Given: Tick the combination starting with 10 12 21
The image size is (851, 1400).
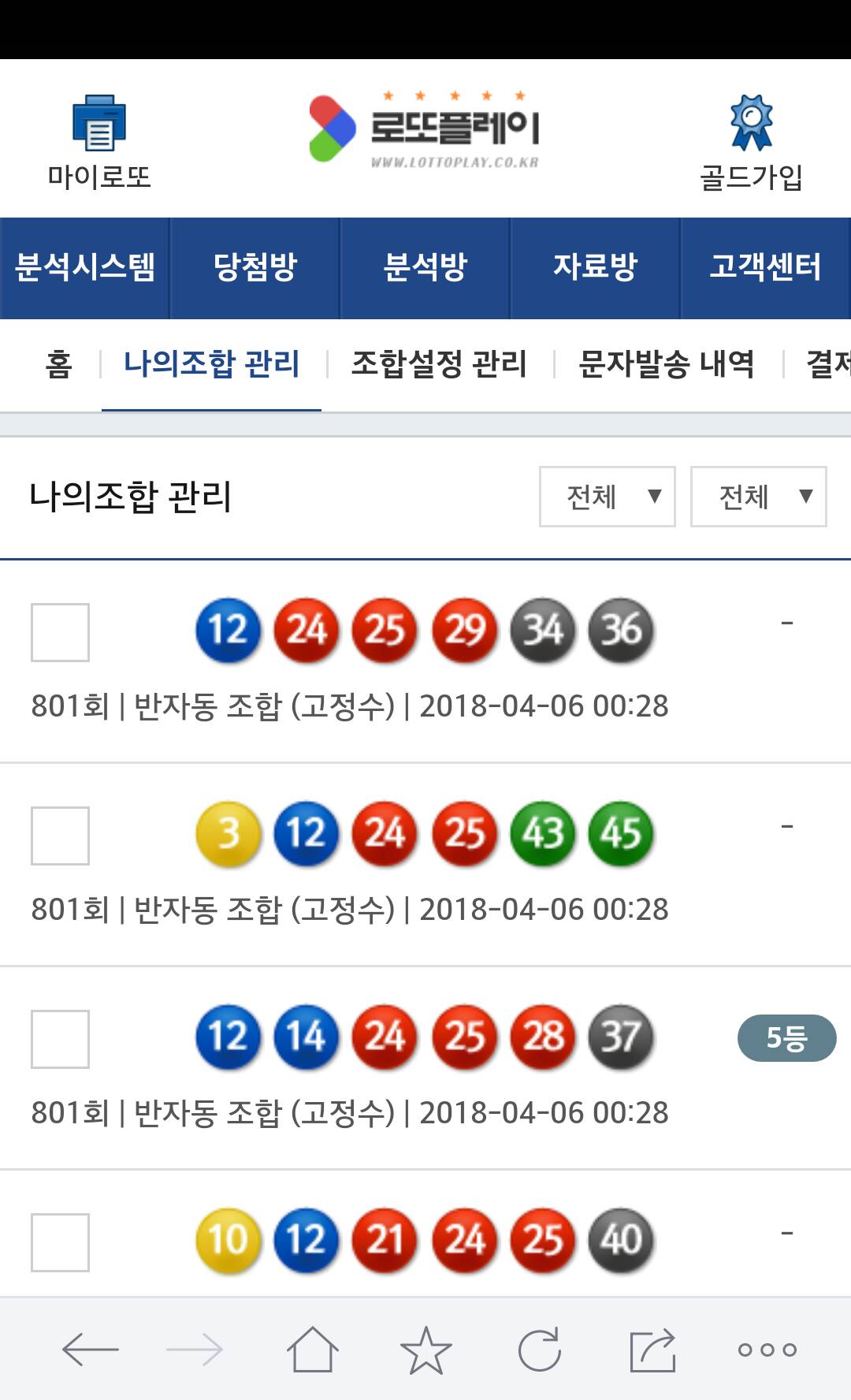Looking at the screenshot, I should [x=60, y=1242].
